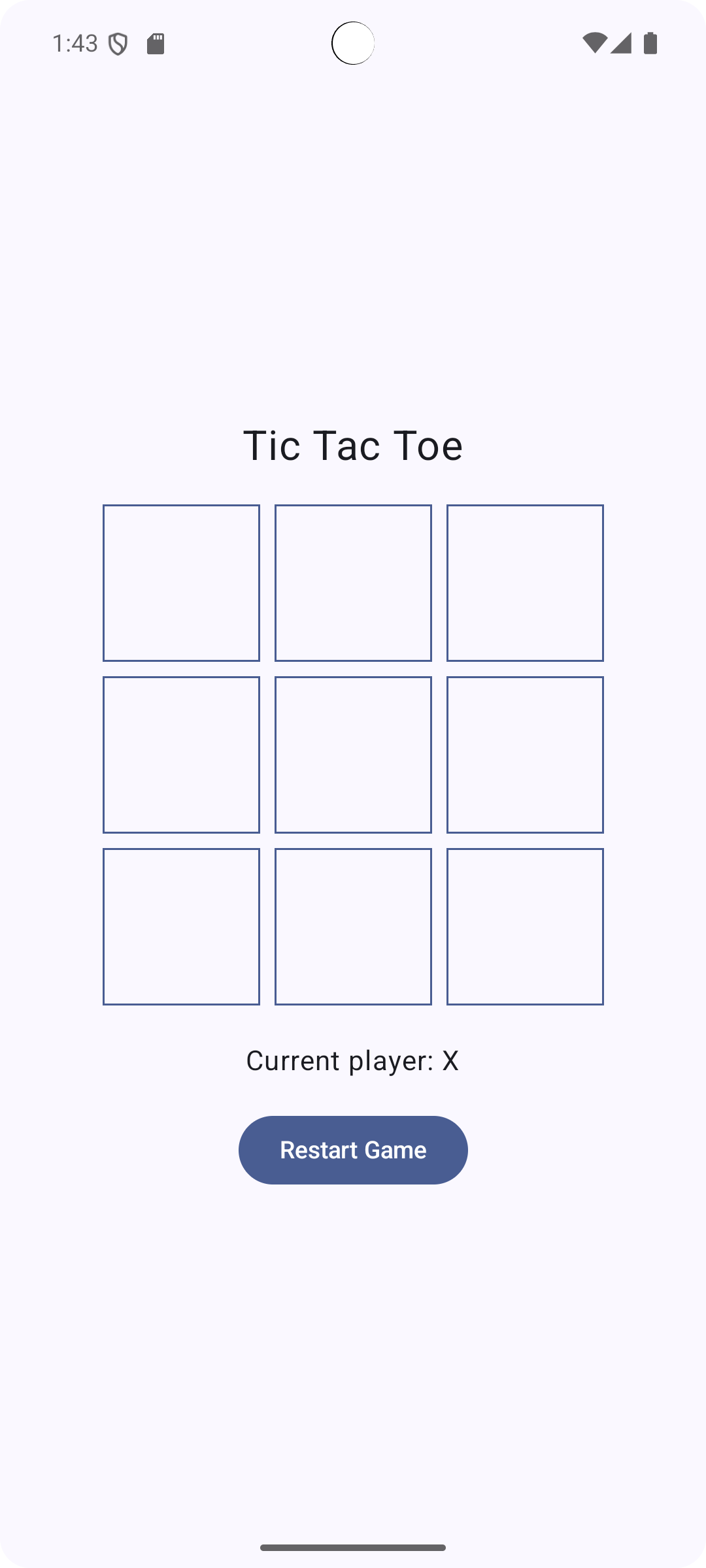The image size is (706, 1568).
Task: Select the top-right grid cell
Action: pyautogui.click(x=525, y=583)
